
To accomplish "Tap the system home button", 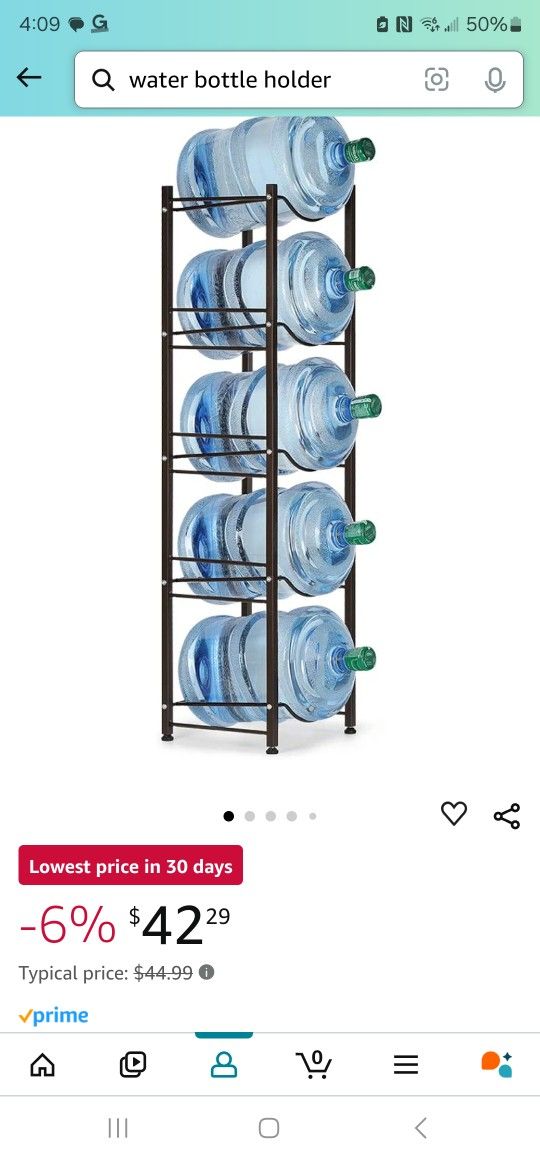I will click(x=269, y=1128).
